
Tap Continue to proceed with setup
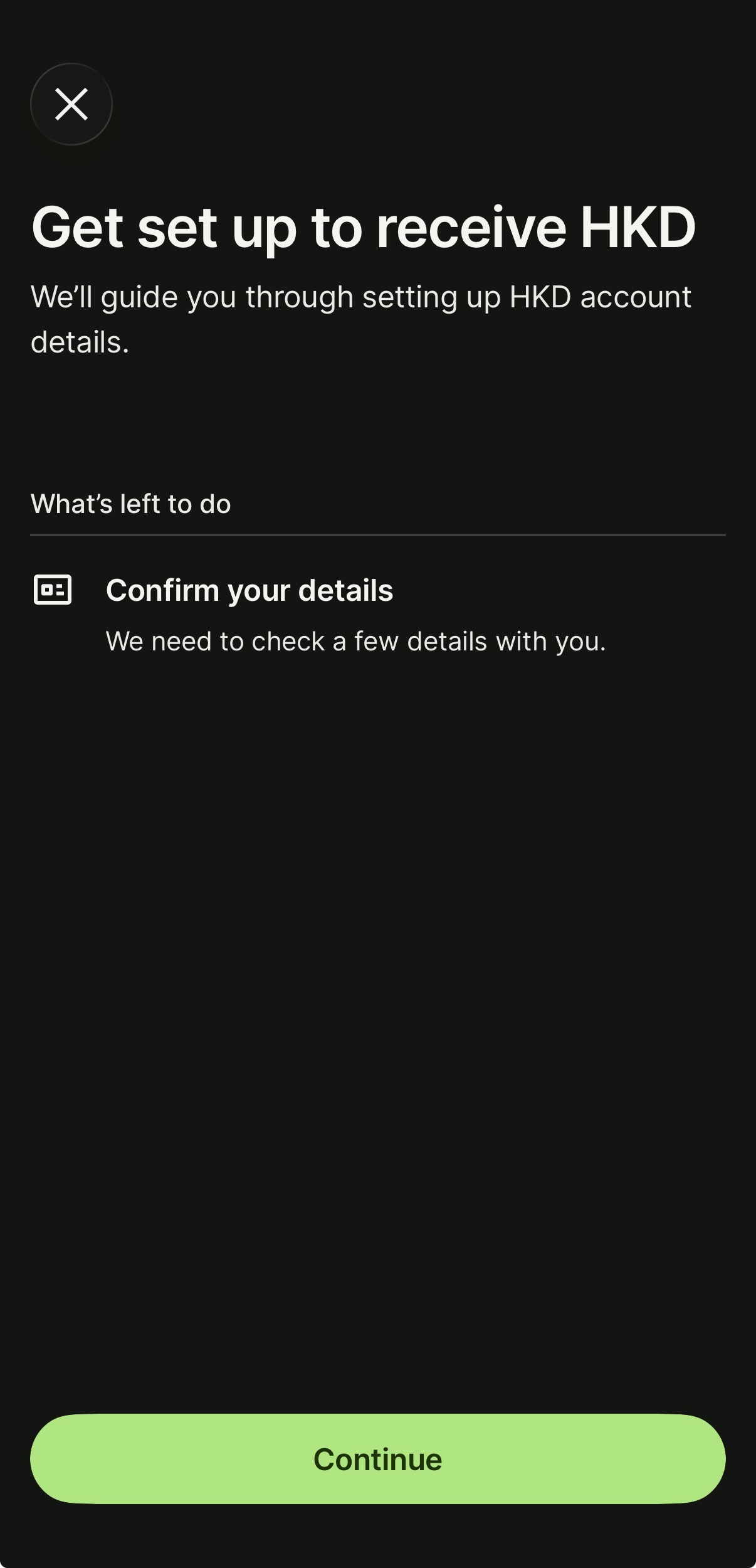coord(378,1459)
